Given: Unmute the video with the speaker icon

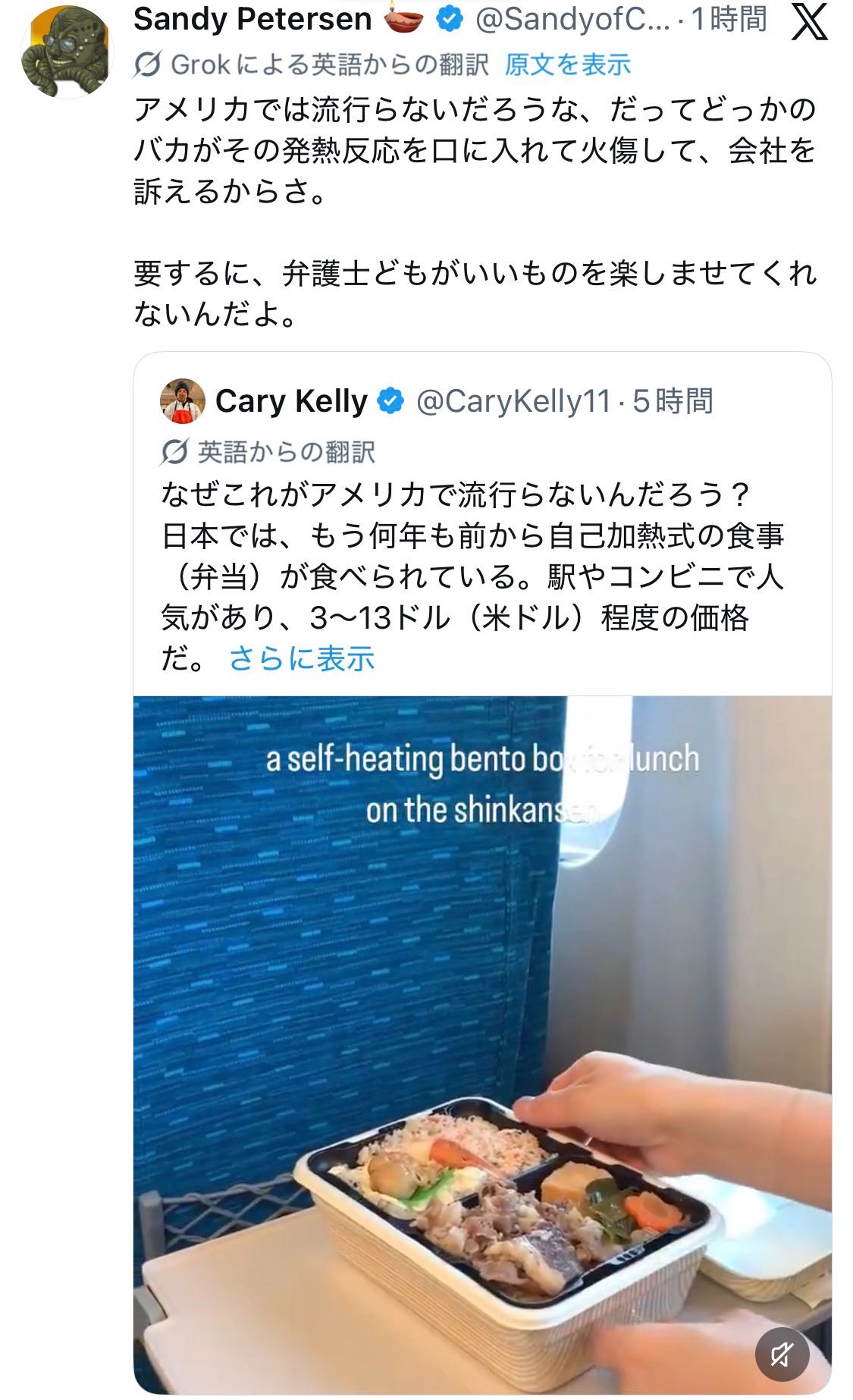Looking at the screenshot, I should (783, 1353).
